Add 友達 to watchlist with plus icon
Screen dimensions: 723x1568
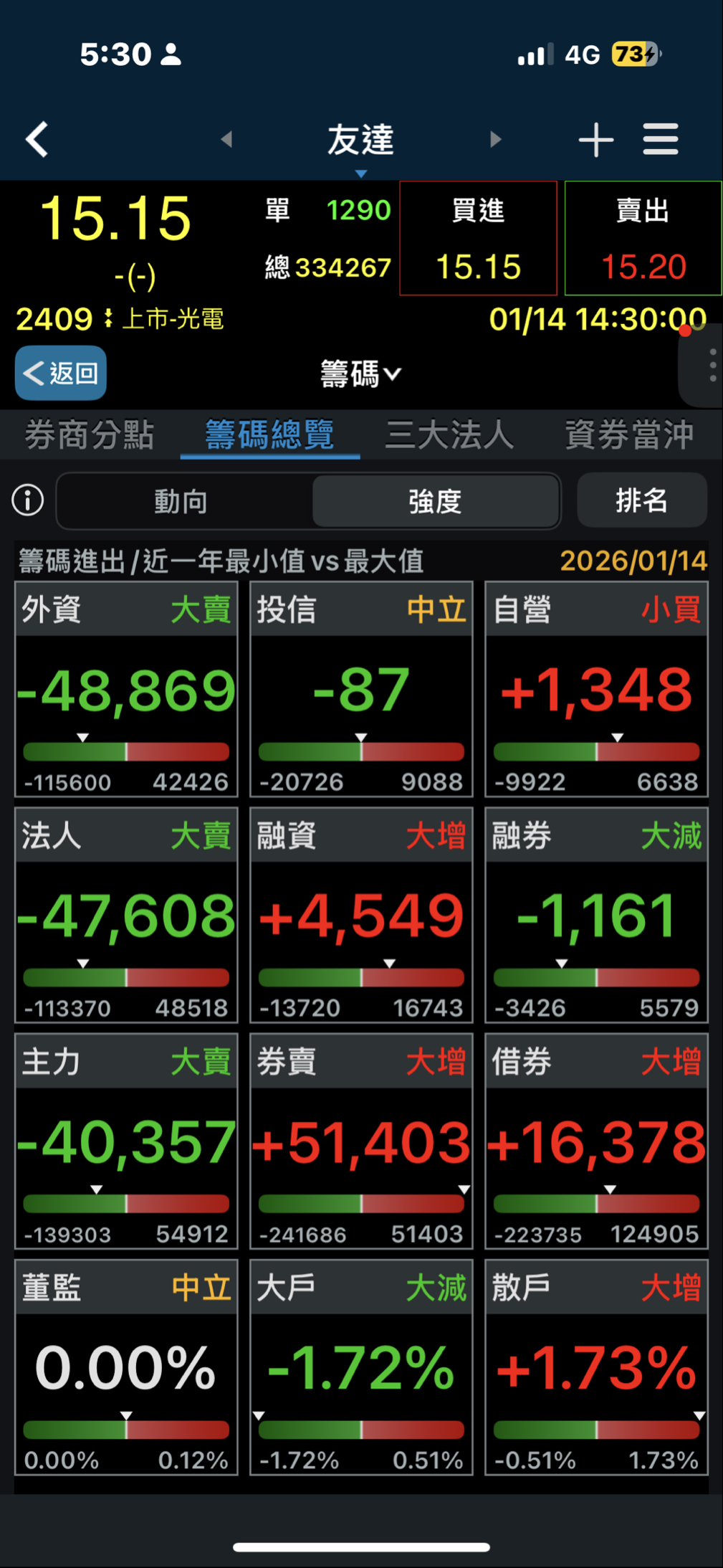(x=595, y=139)
